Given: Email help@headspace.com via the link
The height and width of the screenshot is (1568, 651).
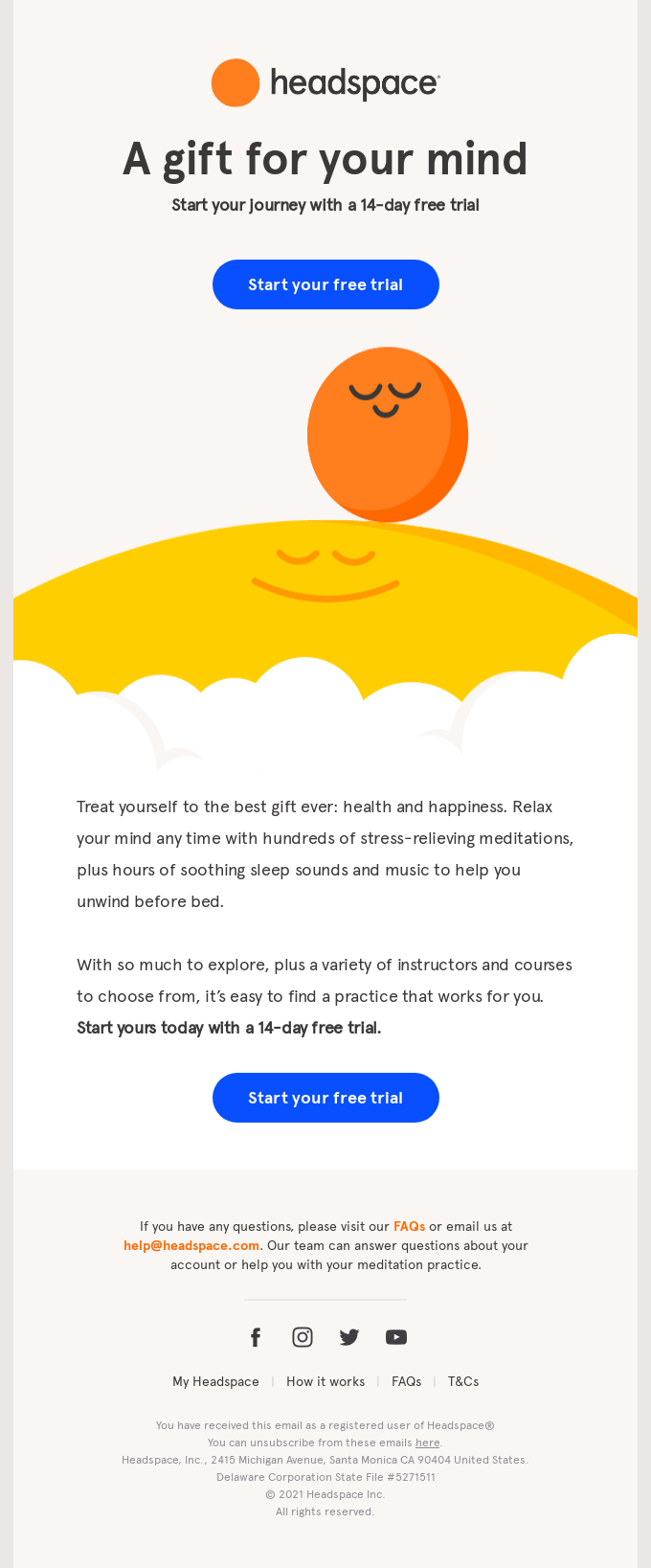Looking at the screenshot, I should pyautogui.click(x=191, y=1245).
